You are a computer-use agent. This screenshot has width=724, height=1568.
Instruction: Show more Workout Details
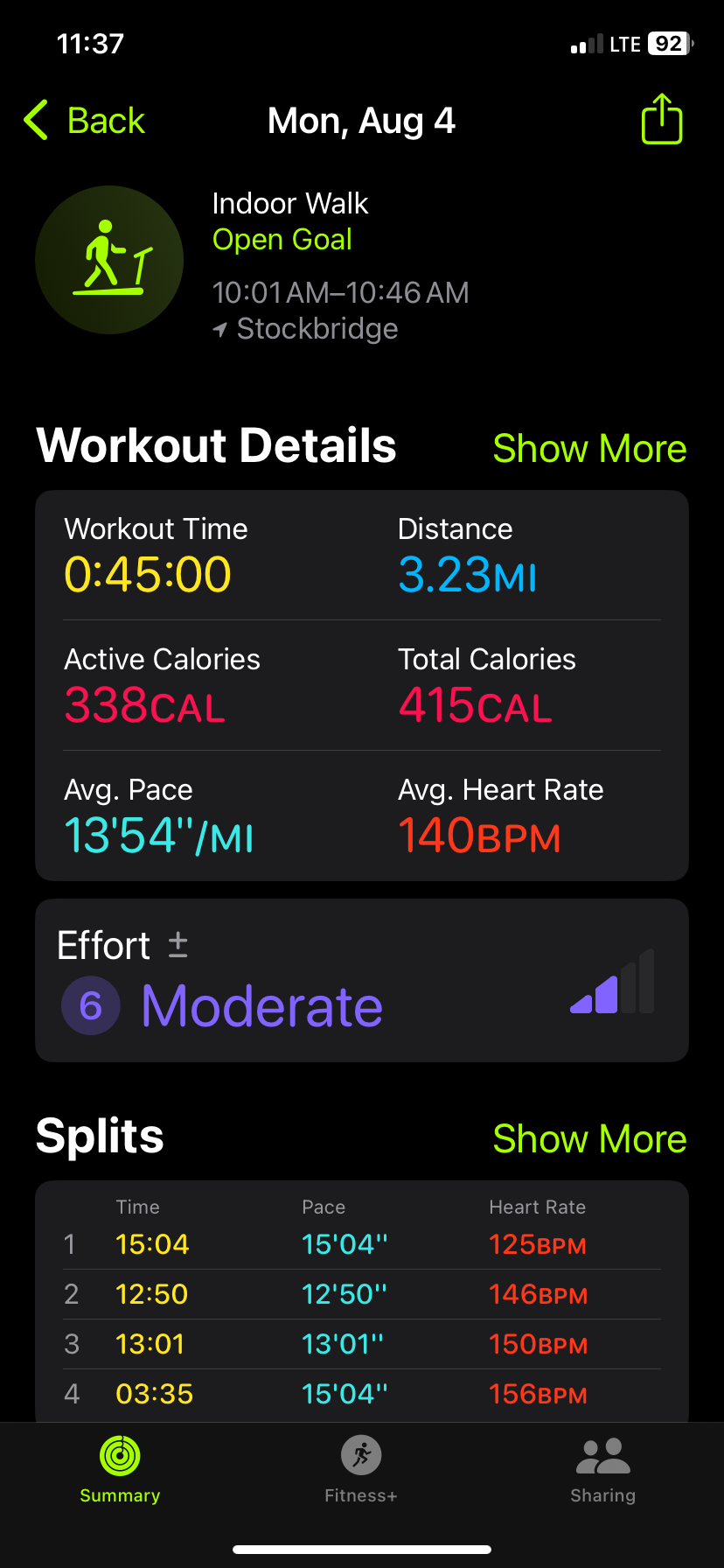(589, 448)
